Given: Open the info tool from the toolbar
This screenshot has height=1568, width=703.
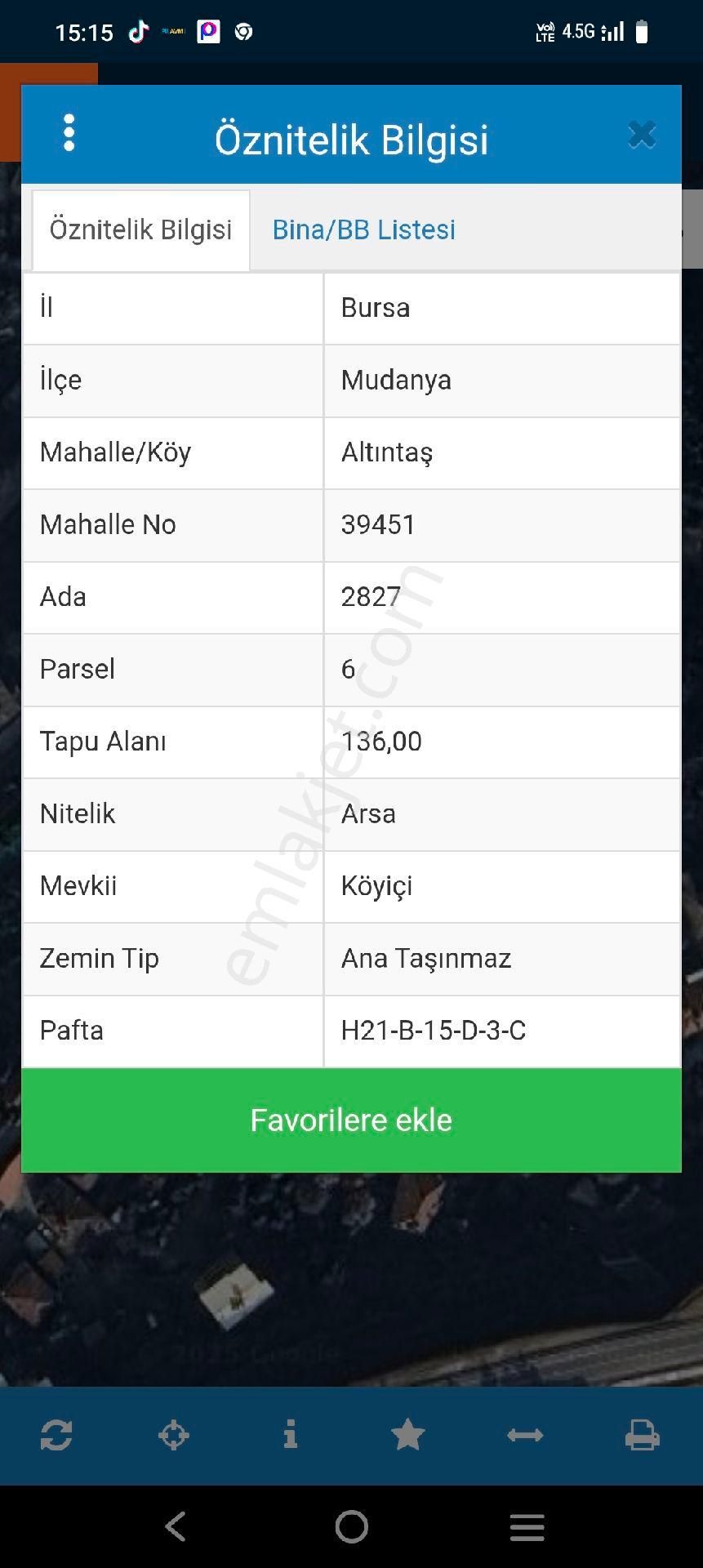Looking at the screenshot, I should (x=291, y=1435).
